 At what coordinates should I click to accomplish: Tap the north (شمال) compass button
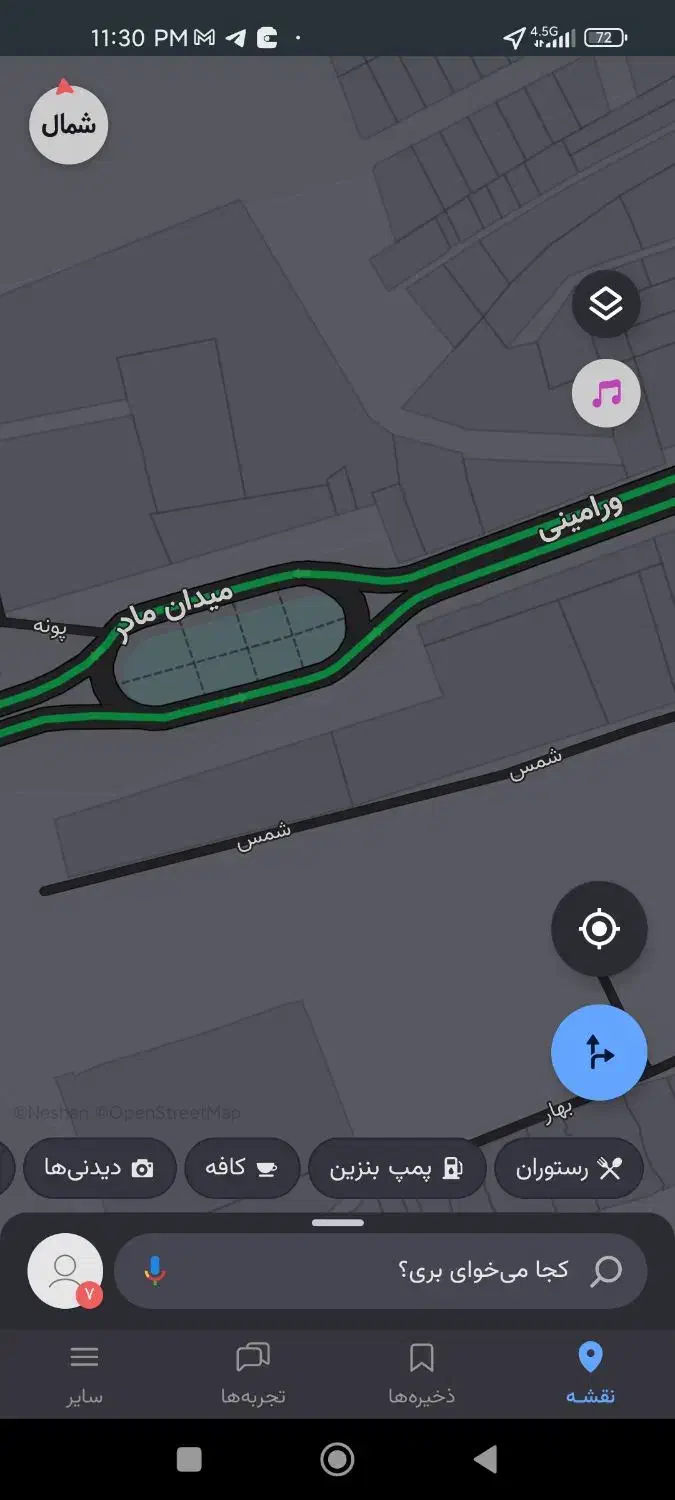(x=68, y=125)
